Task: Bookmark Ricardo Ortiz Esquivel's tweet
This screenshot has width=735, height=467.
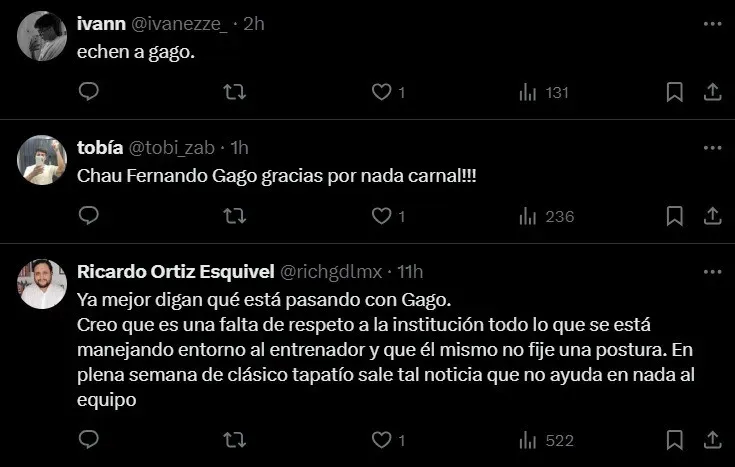Action: [x=675, y=439]
